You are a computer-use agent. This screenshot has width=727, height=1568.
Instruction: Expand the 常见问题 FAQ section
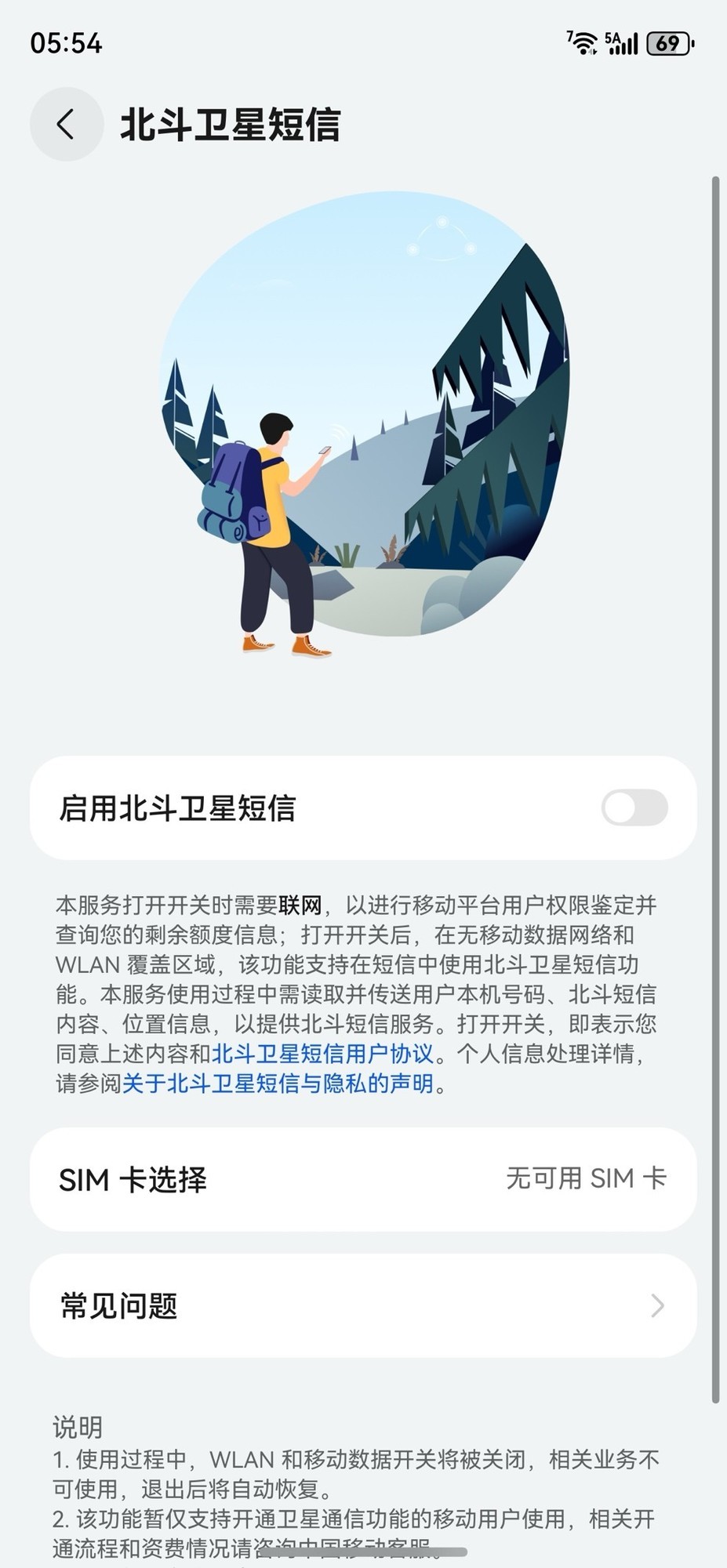pos(363,1305)
